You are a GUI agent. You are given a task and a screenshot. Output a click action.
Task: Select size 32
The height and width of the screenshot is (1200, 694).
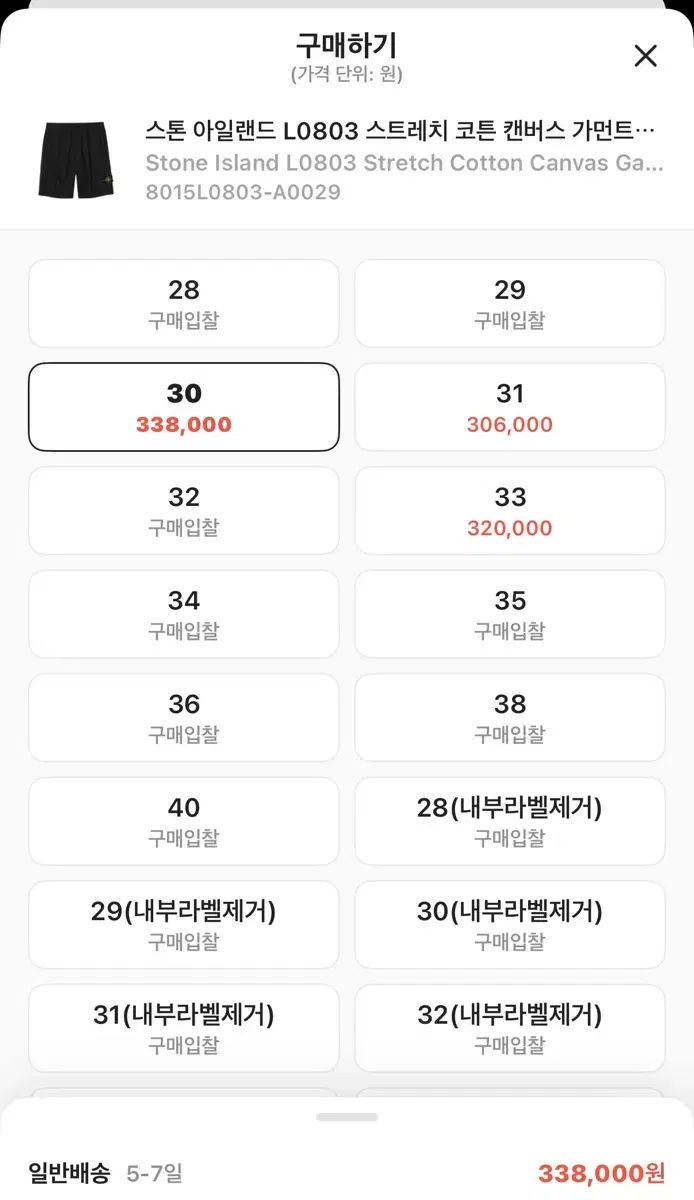tap(184, 511)
